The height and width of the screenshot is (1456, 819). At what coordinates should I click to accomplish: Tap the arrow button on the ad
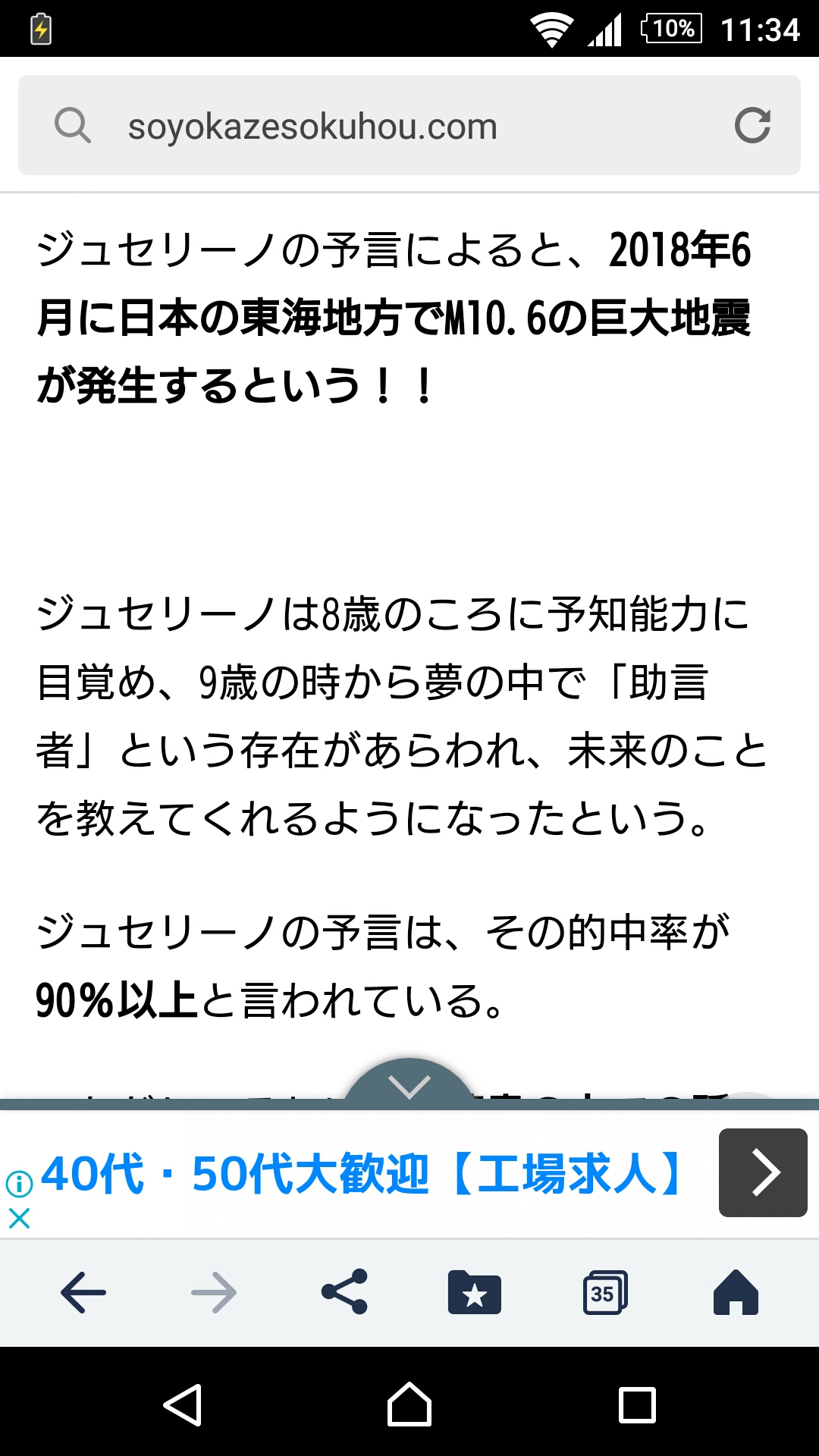coord(762,1173)
